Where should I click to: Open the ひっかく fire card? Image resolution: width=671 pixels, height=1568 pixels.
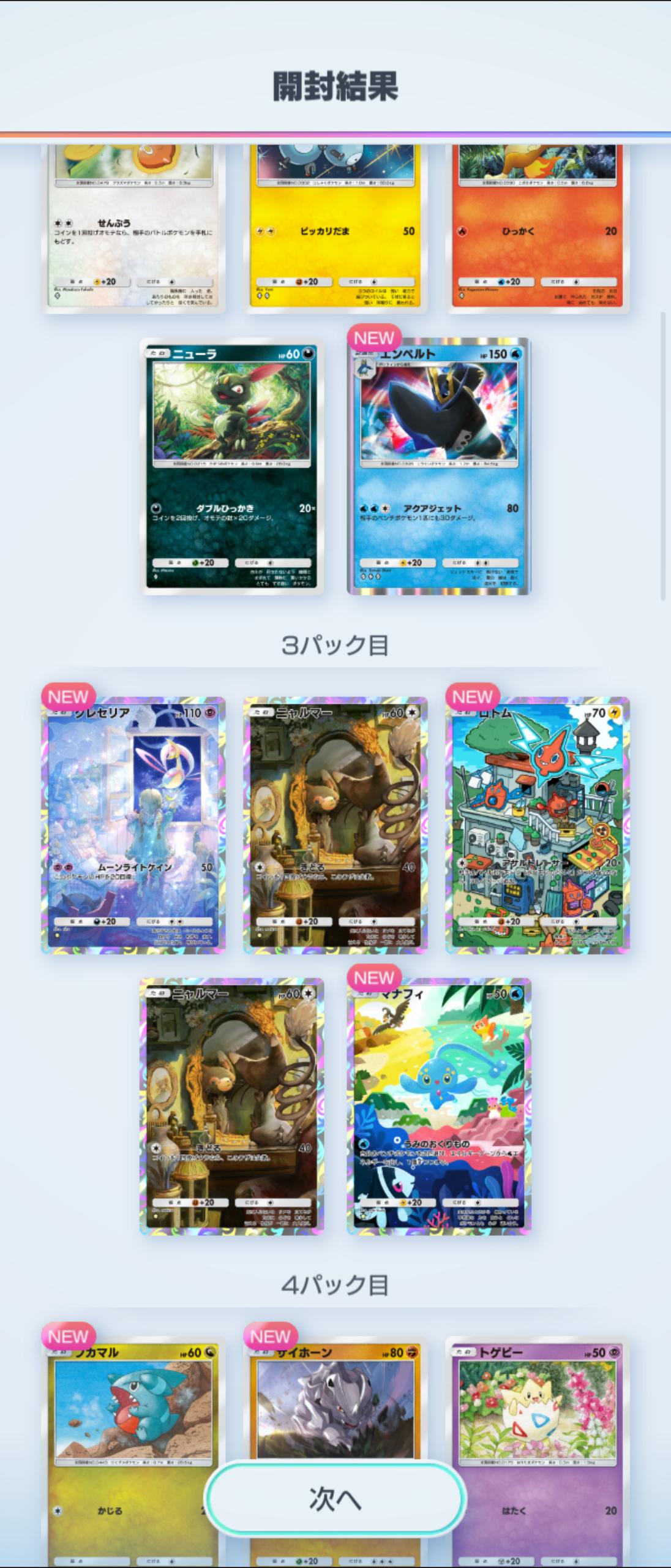click(538, 227)
